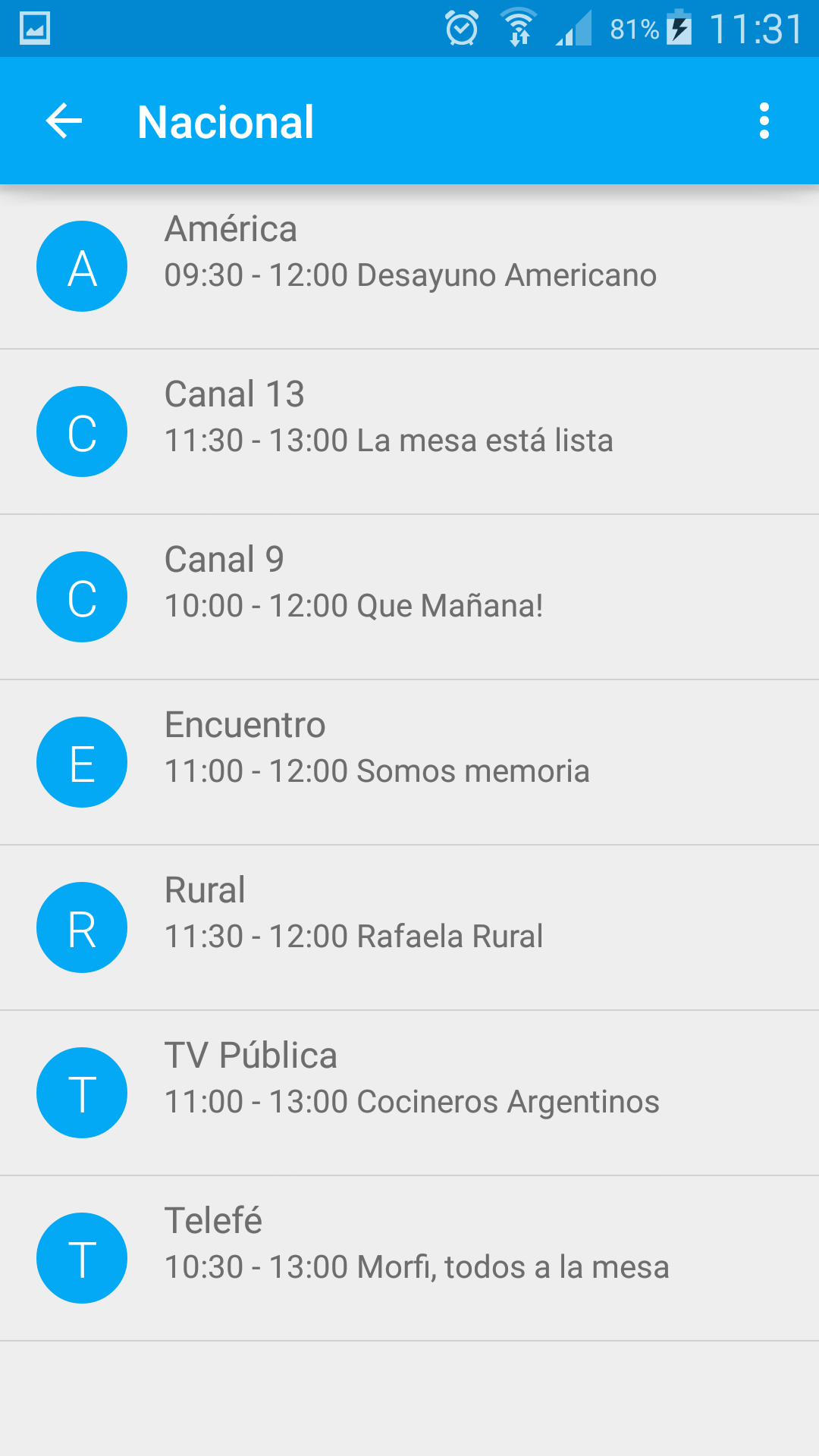Open the América channel schedule
819x1456 pixels.
409,267
